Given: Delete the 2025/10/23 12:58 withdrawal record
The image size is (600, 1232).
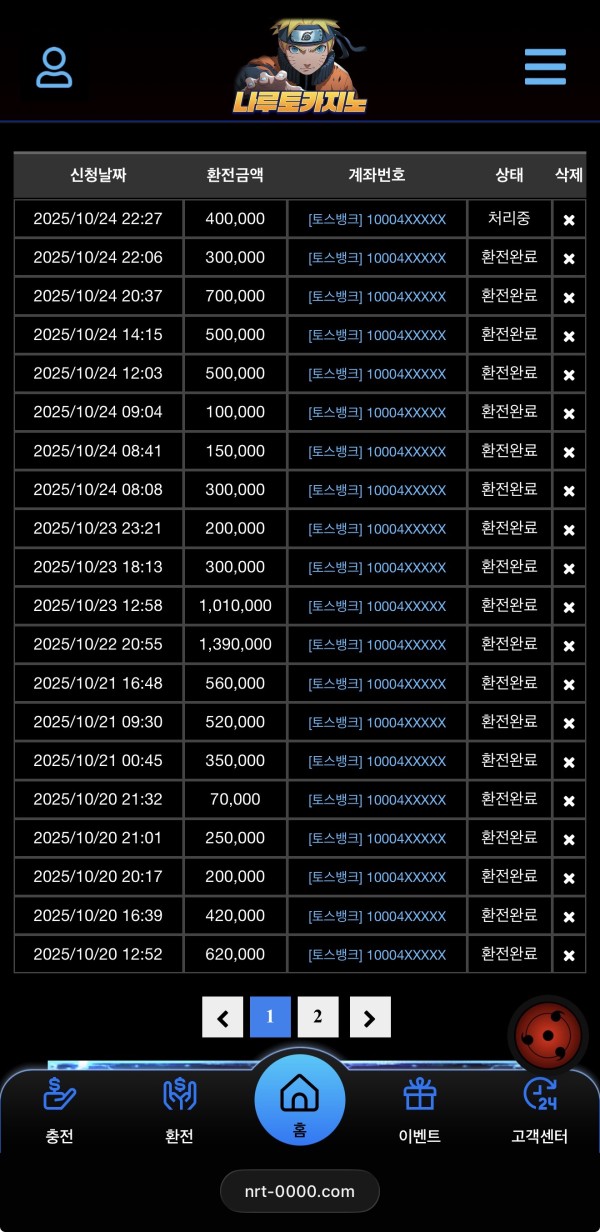Looking at the screenshot, I should tap(569, 607).
